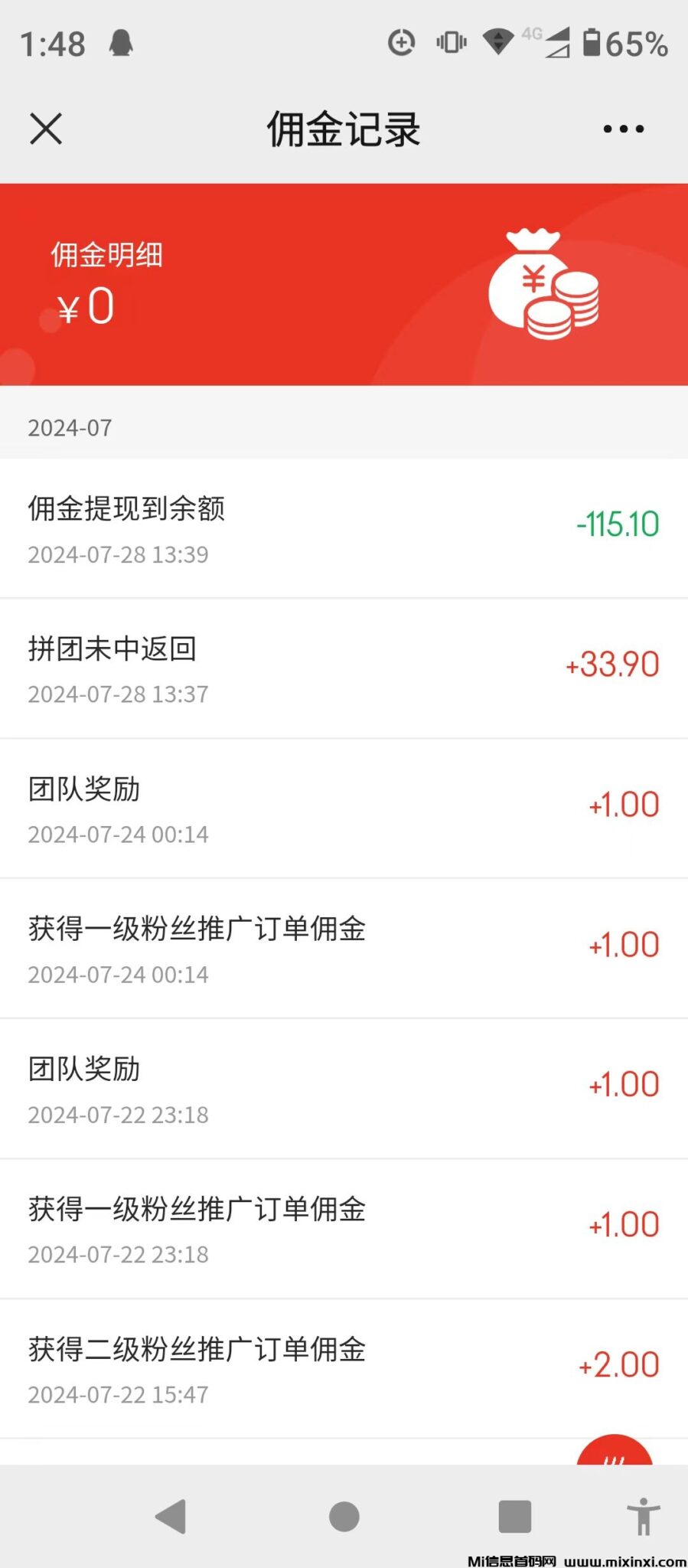Select the 佣金提现到余额 withdrawal record

(x=344, y=528)
